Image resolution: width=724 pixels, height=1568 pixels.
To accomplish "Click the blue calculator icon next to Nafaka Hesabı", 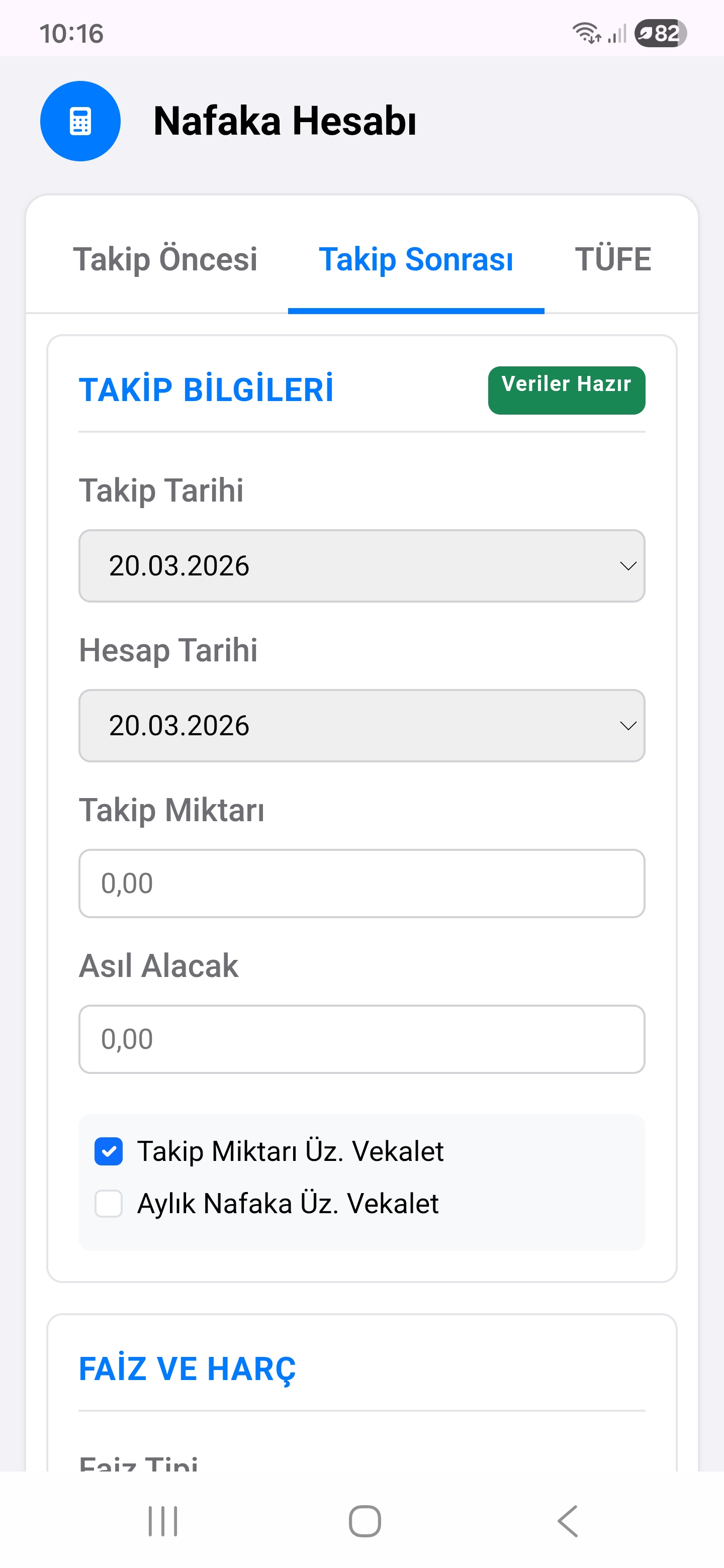I will pos(80,121).
